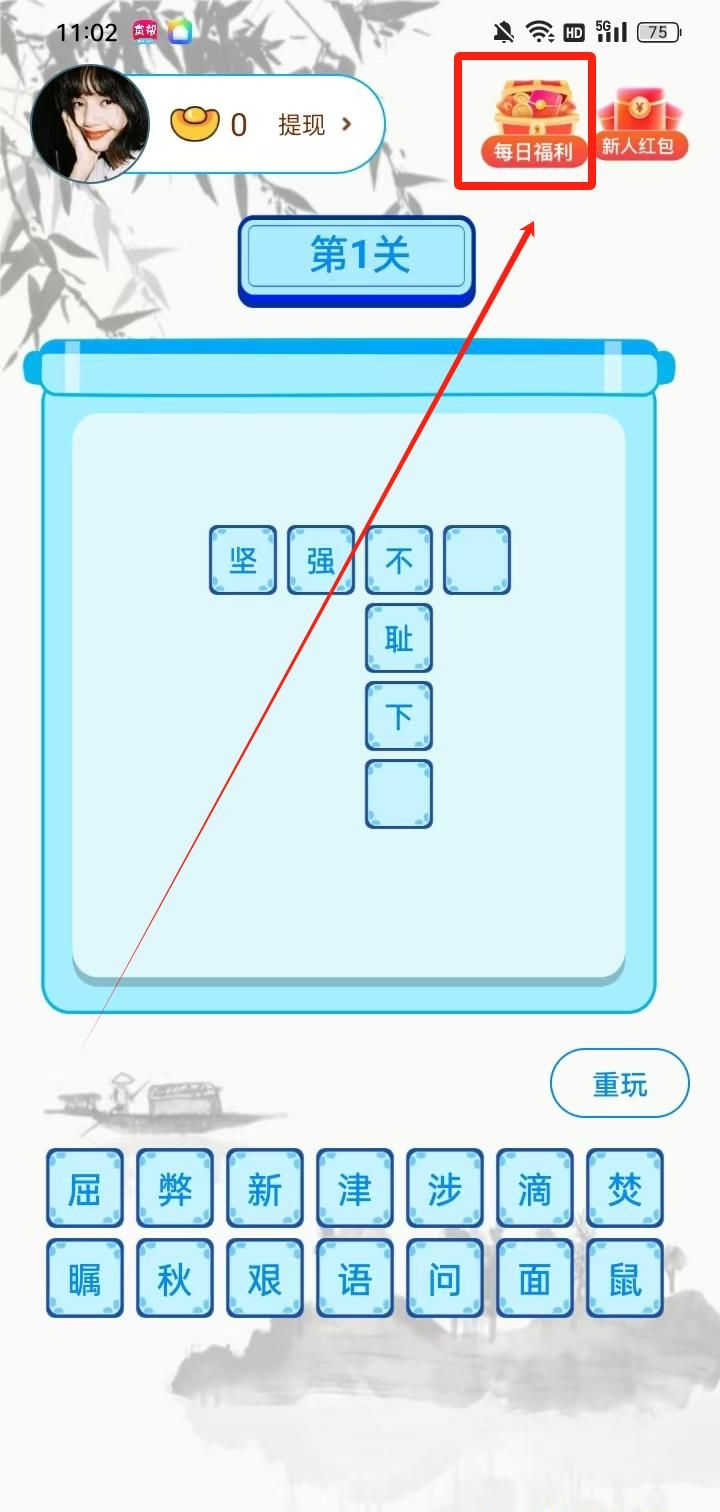Image resolution: width=720 pixels, height=1512 pixels.
Task: Tap the 鼠 character tile
Action: tap(625, 1278)
